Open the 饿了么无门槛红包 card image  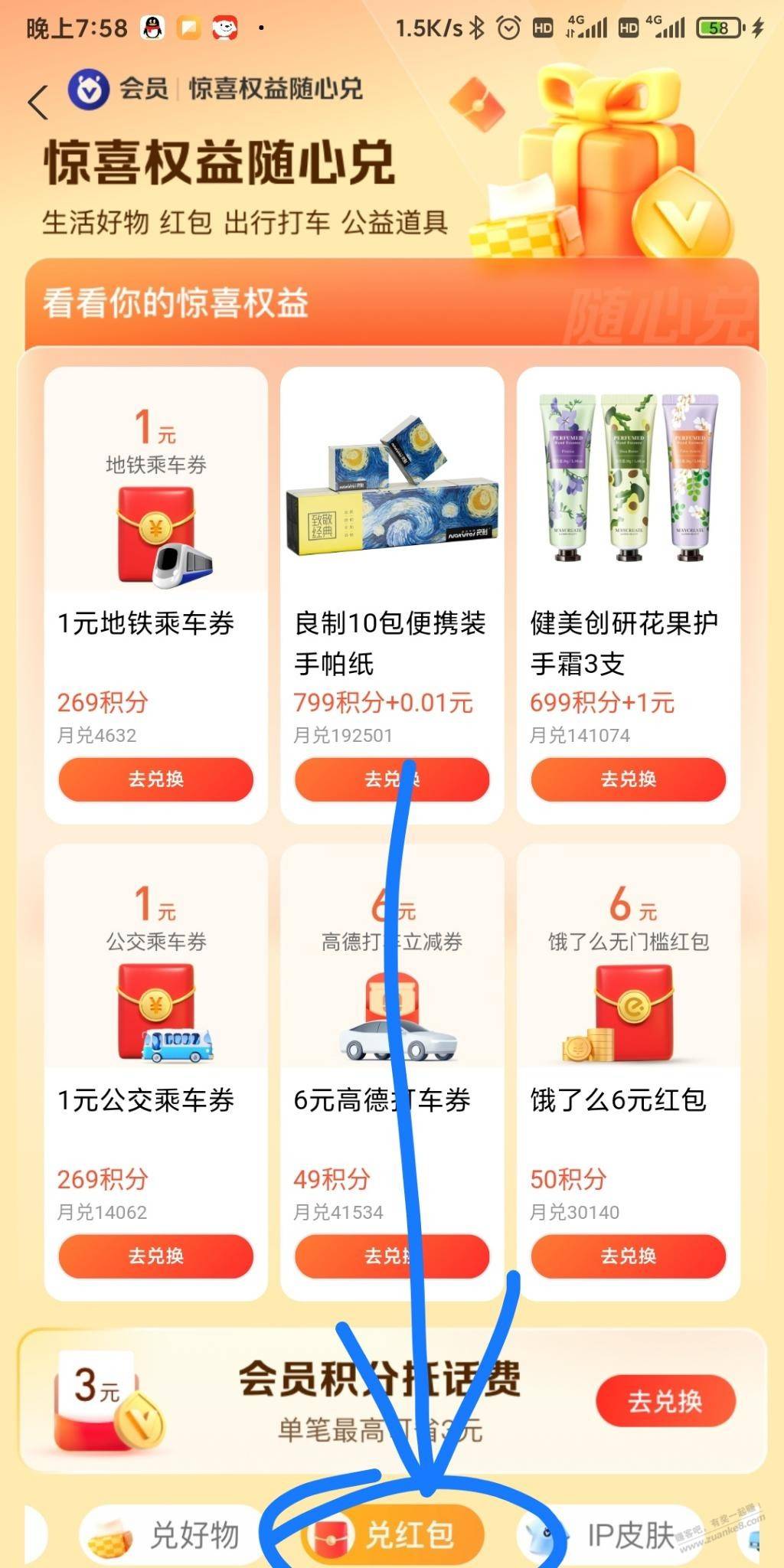[629, 956]
